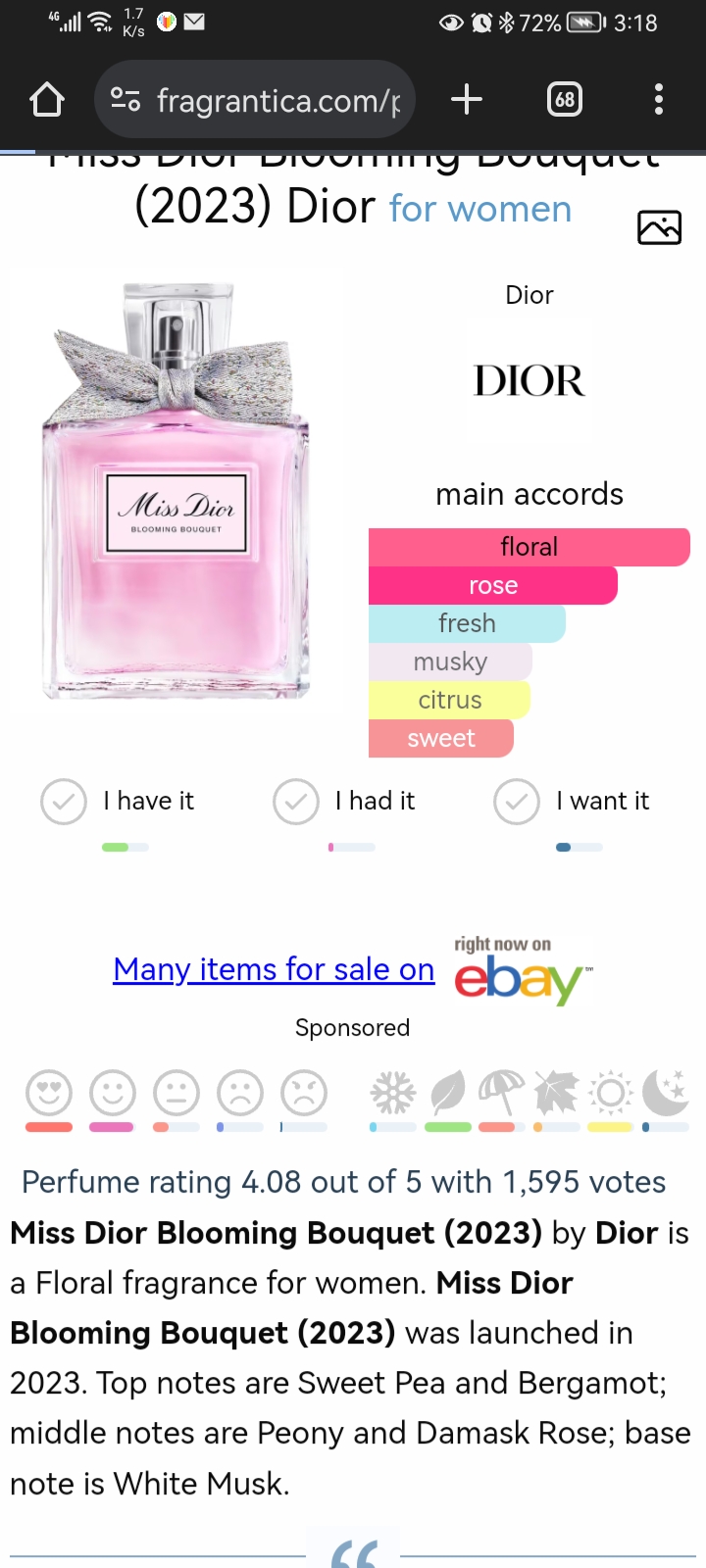Vote spring with the leaf icon
Image resolution: width=706 pixels, height=1568 pixels.
coord(448,1092)
